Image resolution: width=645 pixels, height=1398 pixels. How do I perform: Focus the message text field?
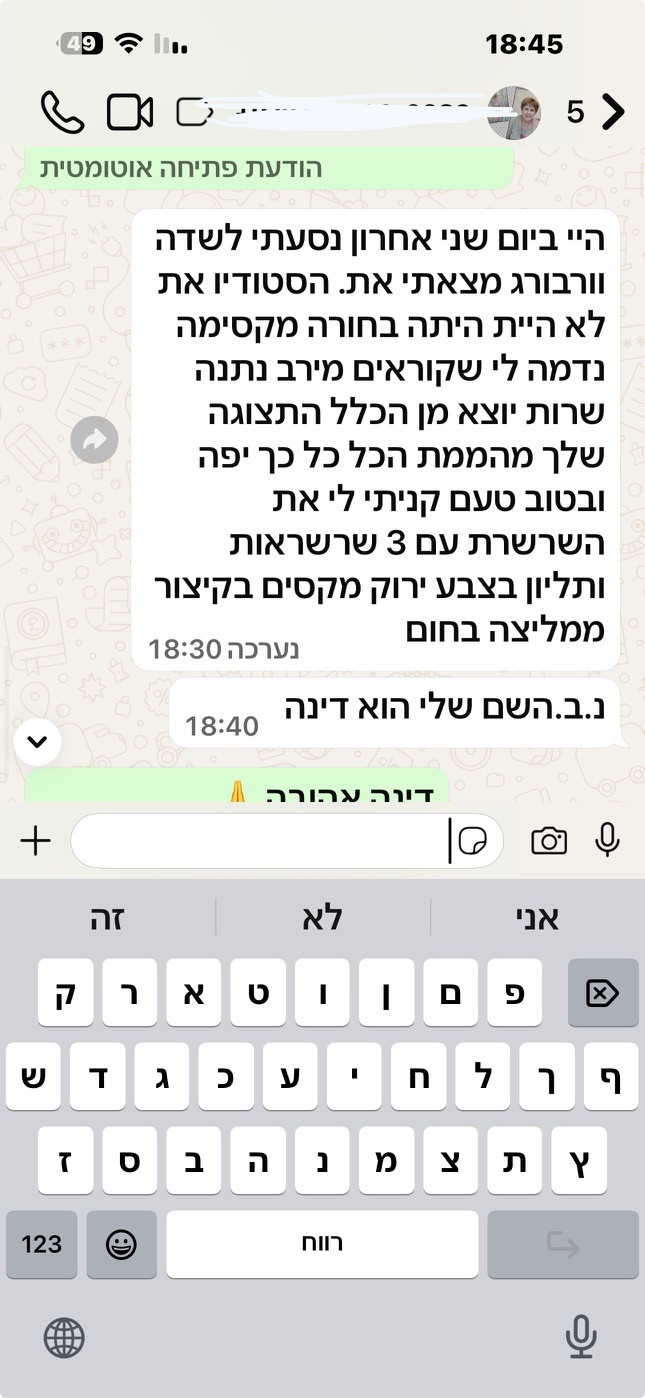(260, 841)
